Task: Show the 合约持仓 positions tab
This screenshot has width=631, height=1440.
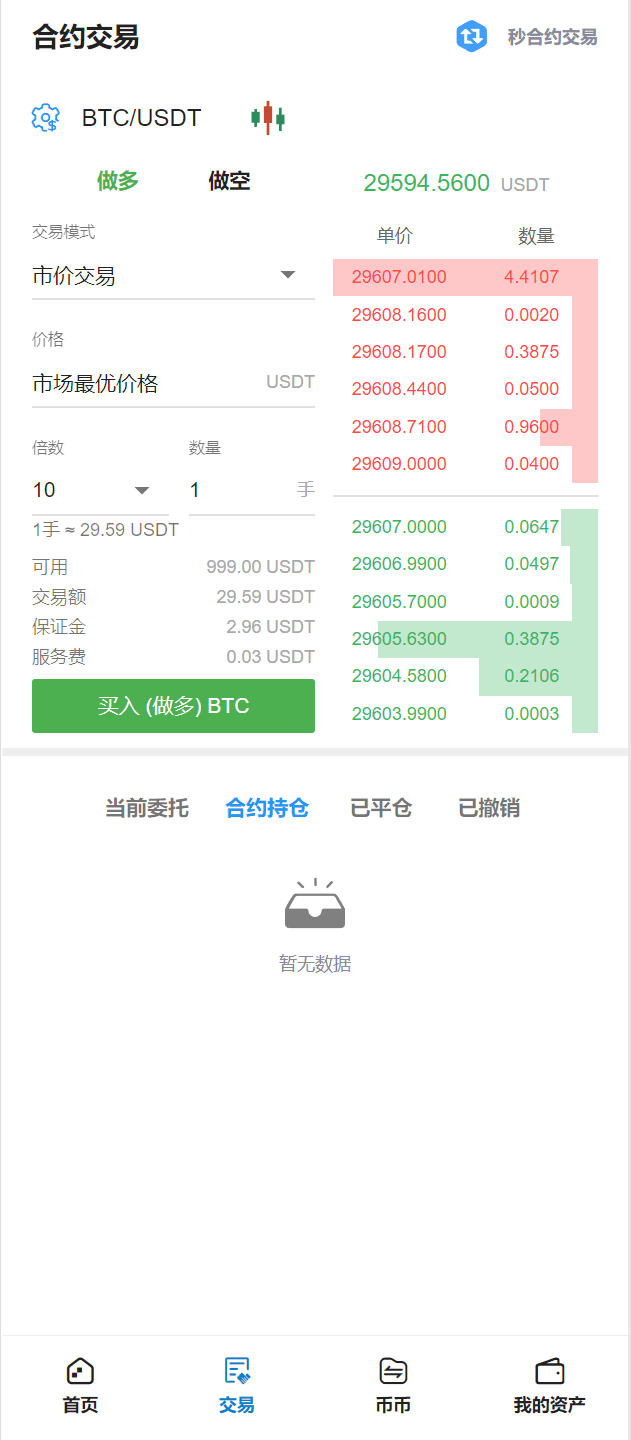Action: 267,808
